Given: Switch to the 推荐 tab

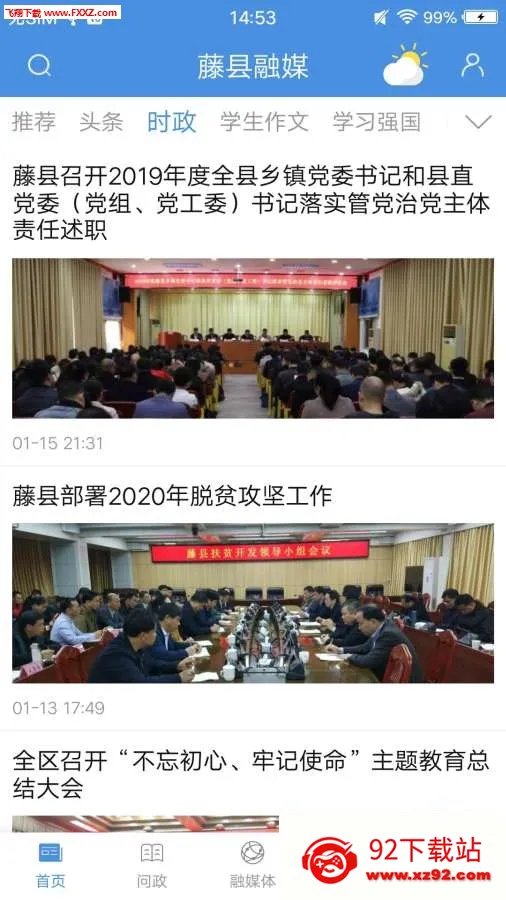Looking at the screenshot, I should coord(34,122).
